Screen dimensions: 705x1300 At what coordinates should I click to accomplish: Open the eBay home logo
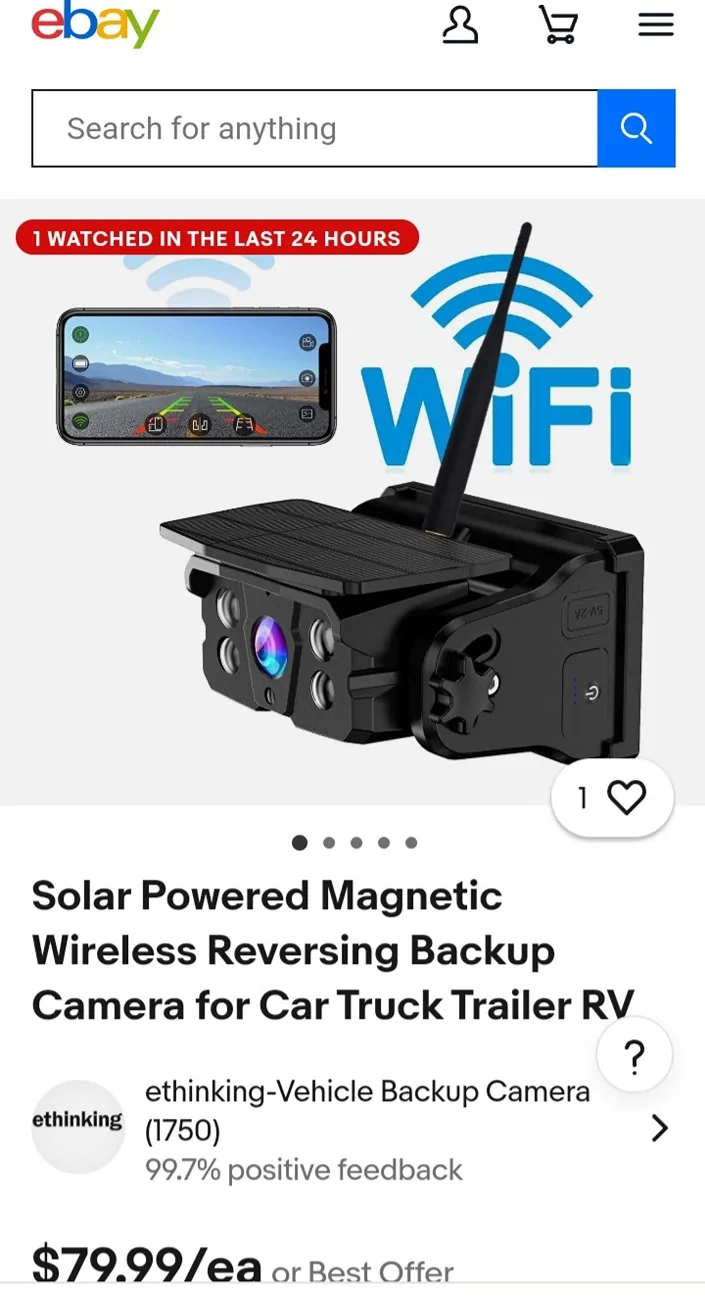point(95,23)
